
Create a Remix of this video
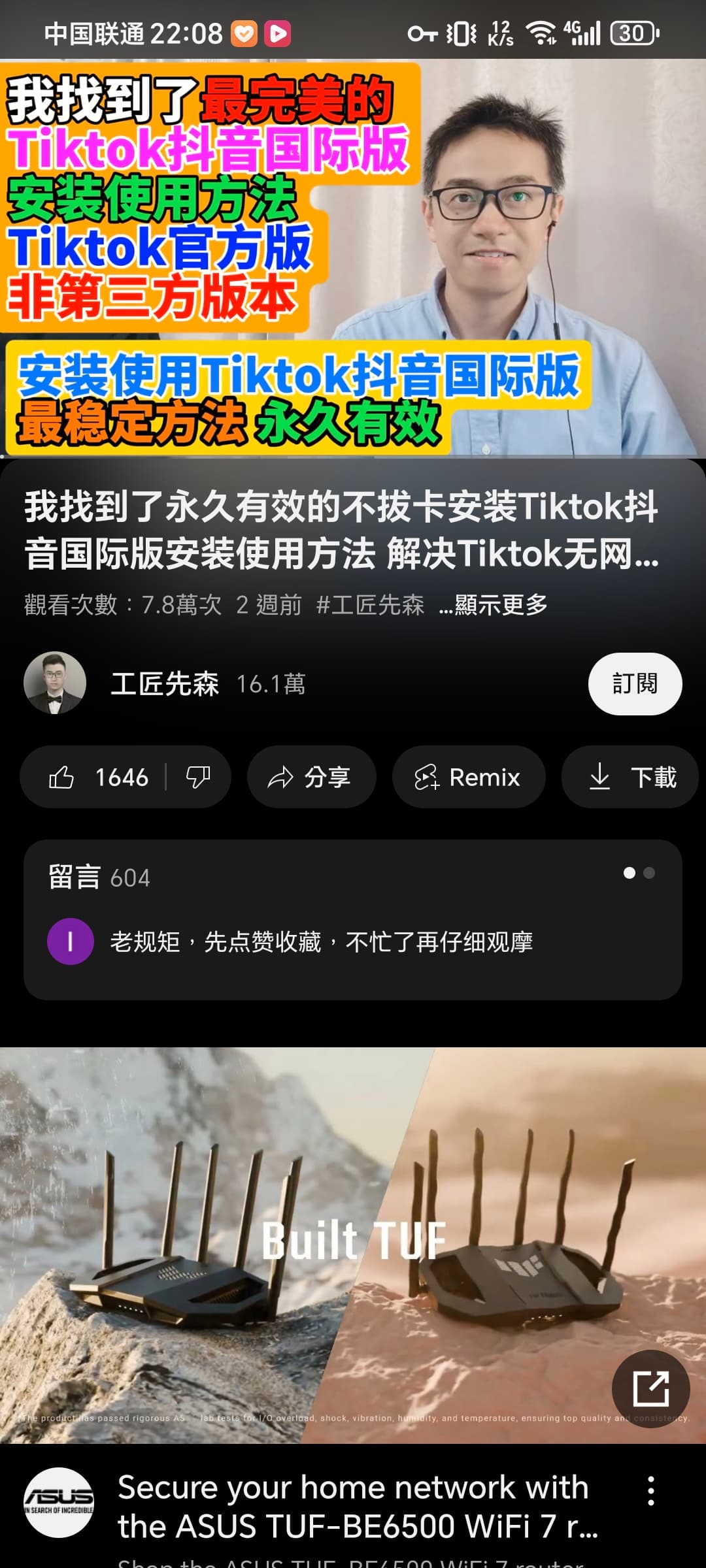click(469, 777)
